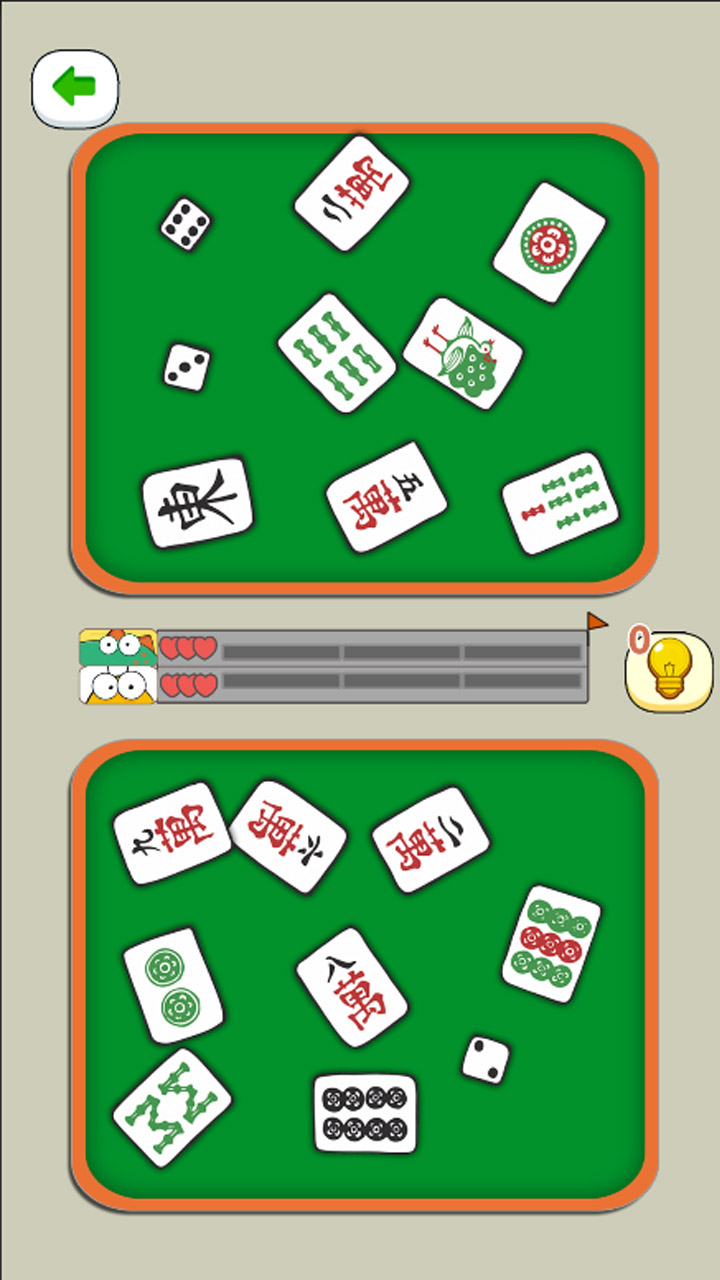This screenshot has height=1280, width=720.
Task: Go back with the green arrow
Action: click(75, 88)
